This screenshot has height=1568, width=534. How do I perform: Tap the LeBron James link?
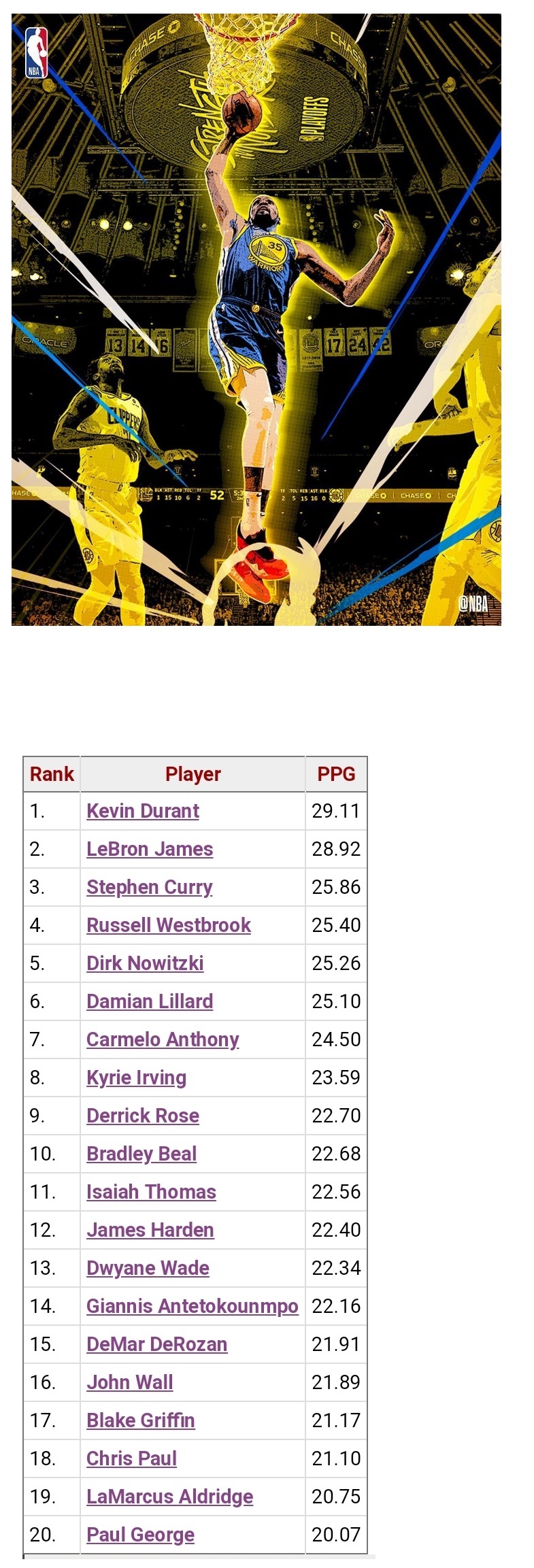[150, 849]
